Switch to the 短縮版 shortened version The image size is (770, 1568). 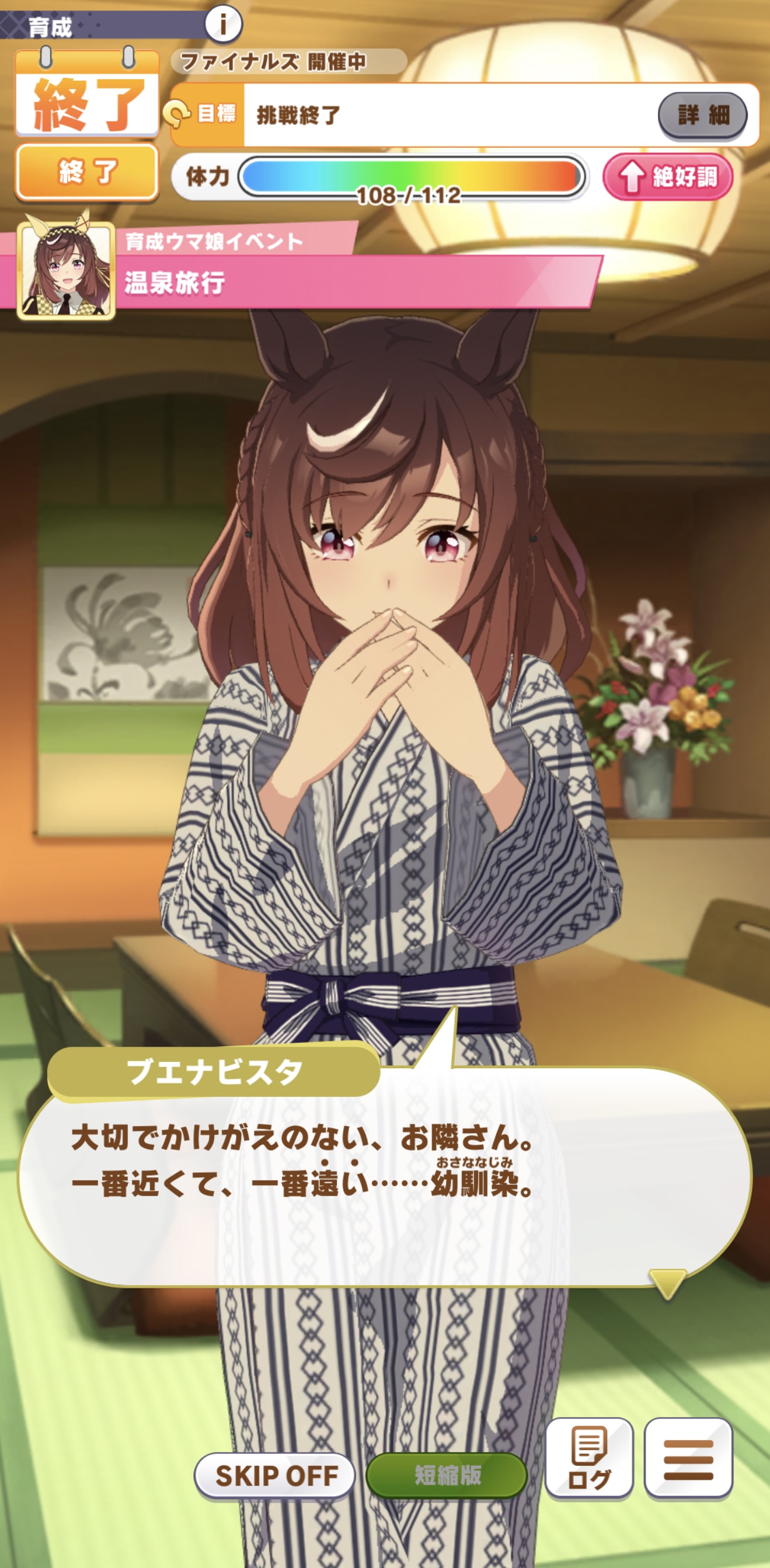pyautogui.click(x=447, y=1476)
